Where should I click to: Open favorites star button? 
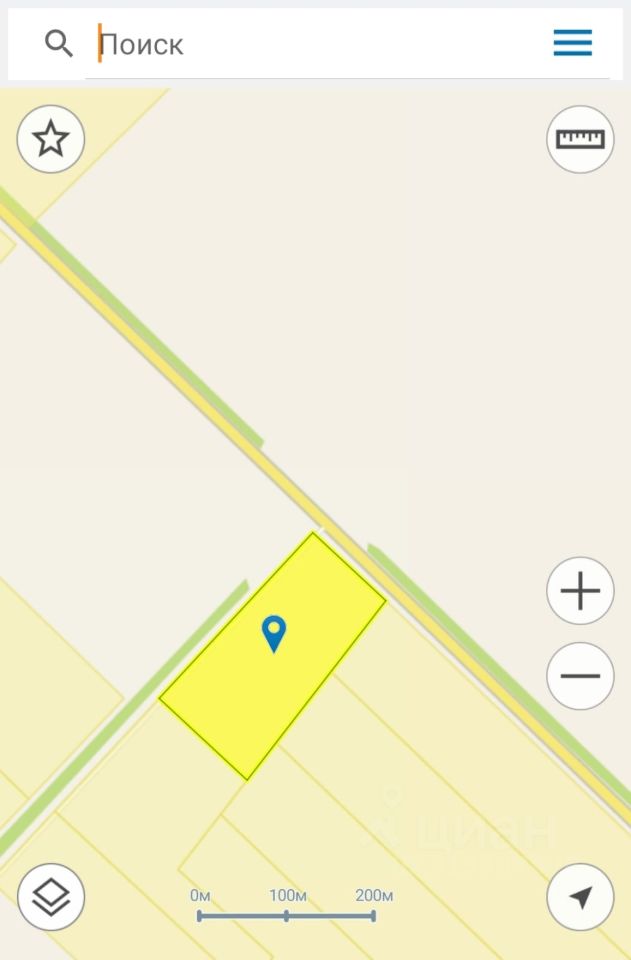click(x=51, y=139)
